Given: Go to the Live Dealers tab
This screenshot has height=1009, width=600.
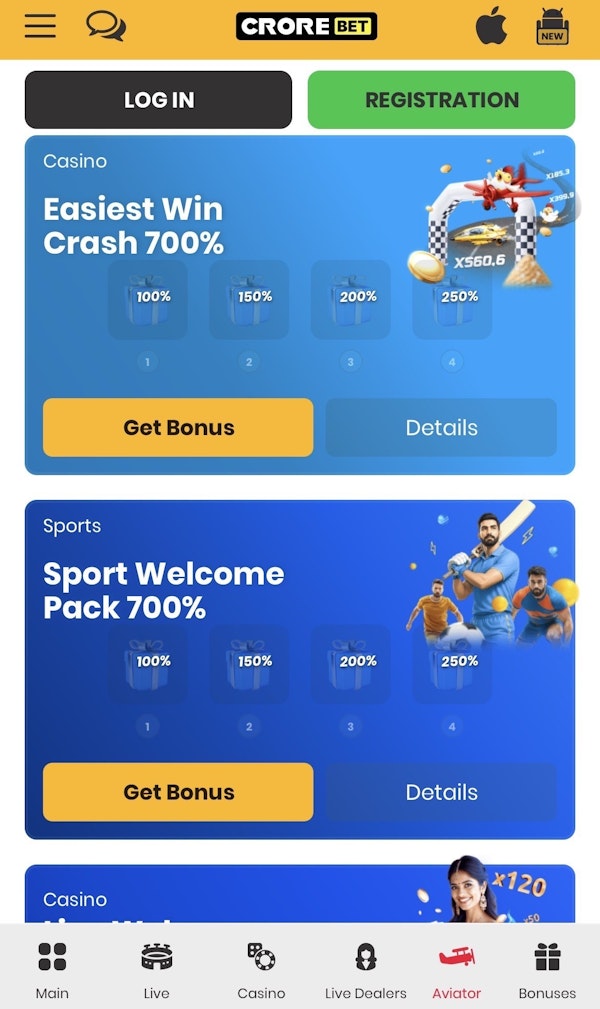Looking at the screenshot, I should coord(366,968).
